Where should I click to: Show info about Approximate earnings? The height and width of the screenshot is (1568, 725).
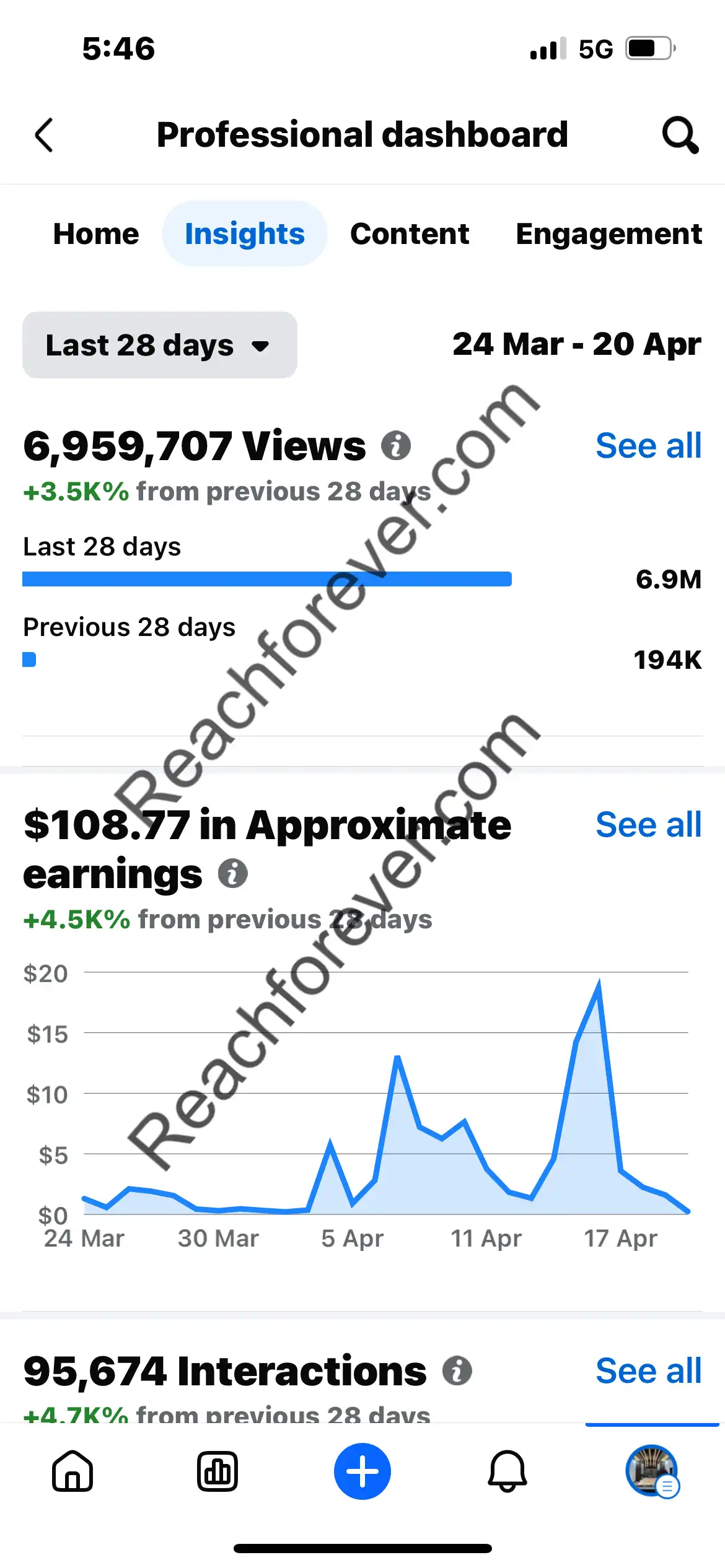point(233,874)
